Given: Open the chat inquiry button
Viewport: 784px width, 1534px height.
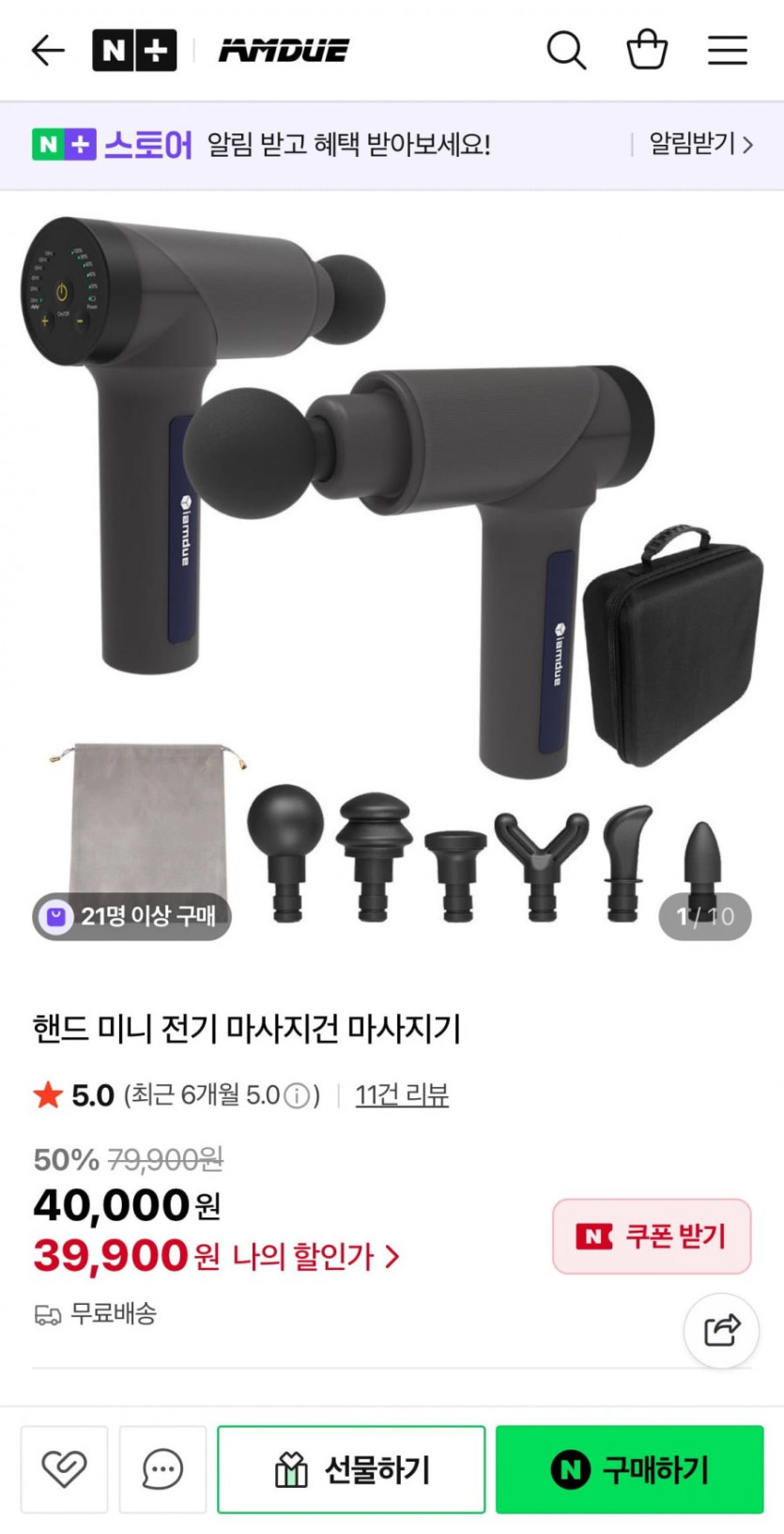Looking at the screenshot, I should 162,1469.
